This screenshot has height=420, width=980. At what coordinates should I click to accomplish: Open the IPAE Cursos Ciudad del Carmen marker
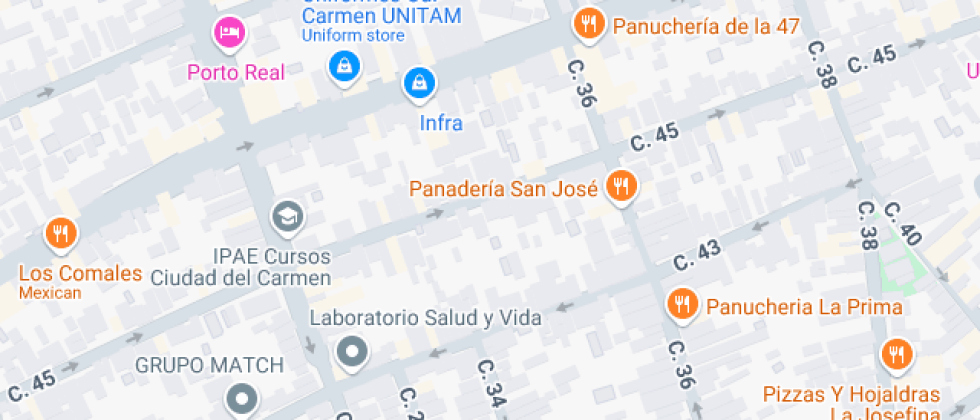click(288, 215)
